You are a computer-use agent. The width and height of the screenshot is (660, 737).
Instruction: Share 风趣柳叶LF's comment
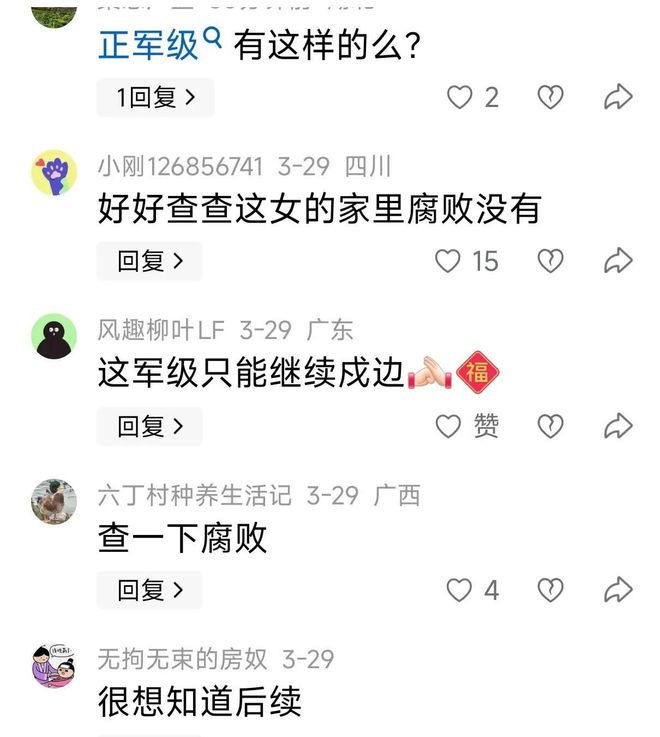point(618,426)
